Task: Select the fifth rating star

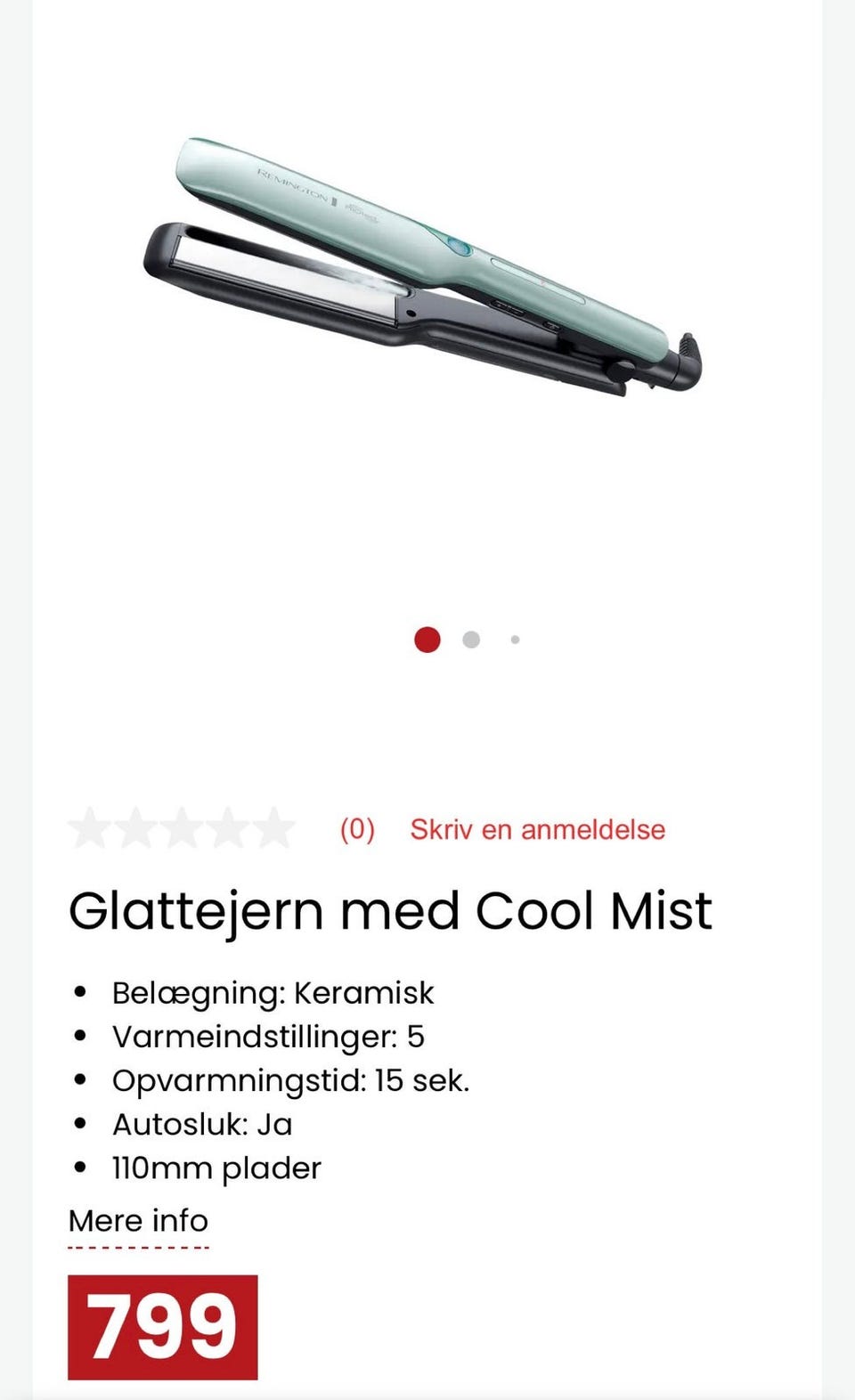Action: tap(274, 828)
